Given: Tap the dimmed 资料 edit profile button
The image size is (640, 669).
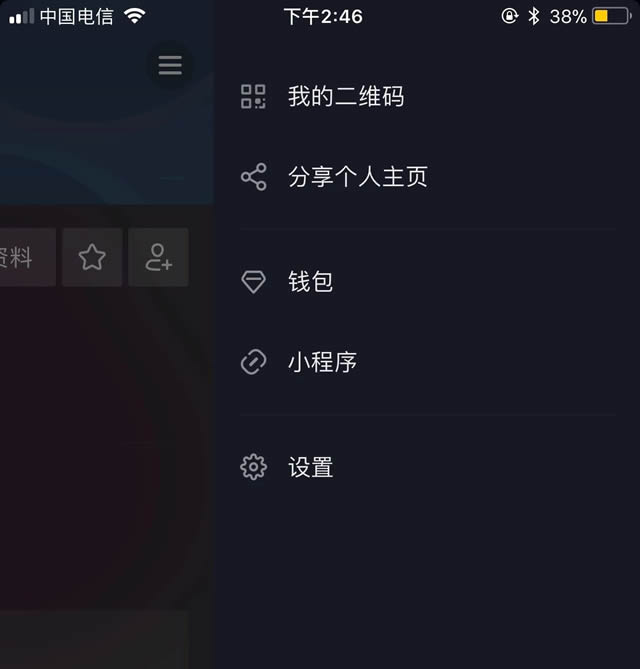Looking at the screenshot, I should pyautogui.click(x=20, y=257).
